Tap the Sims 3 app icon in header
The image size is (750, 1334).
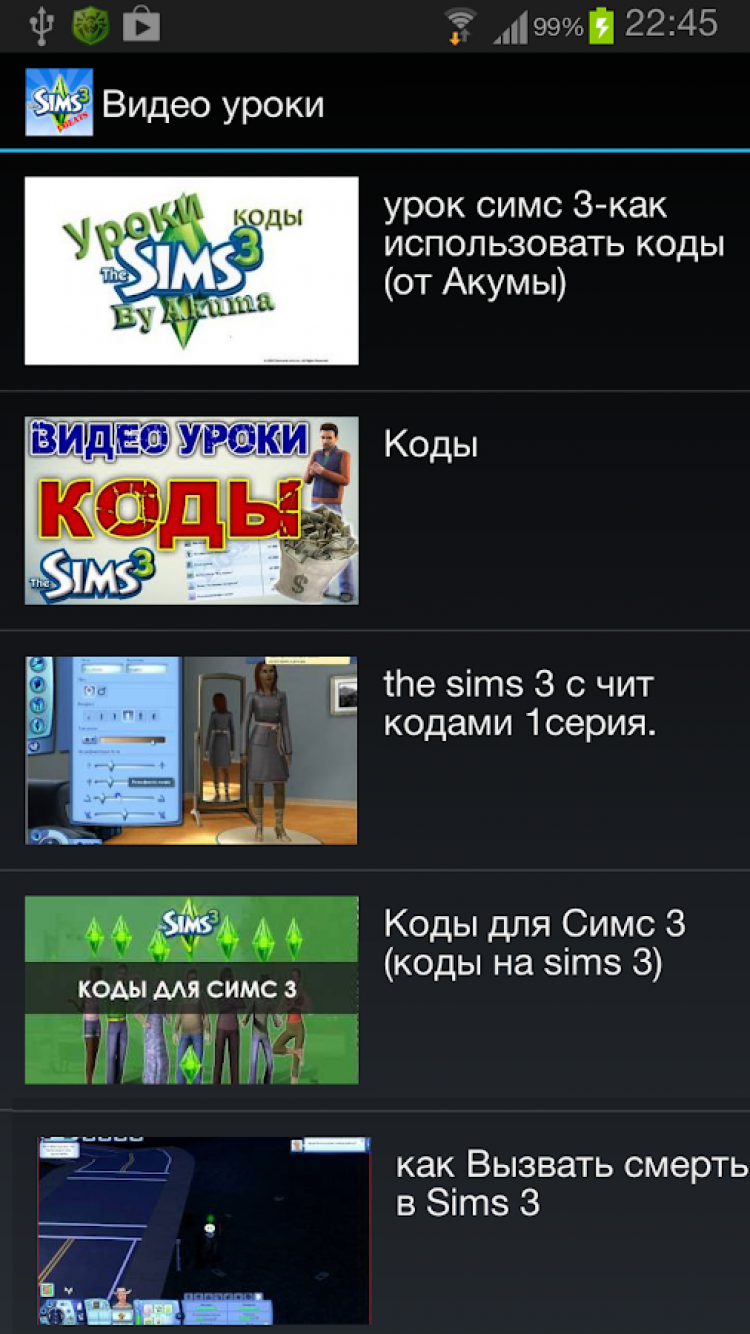coord(59,103)
